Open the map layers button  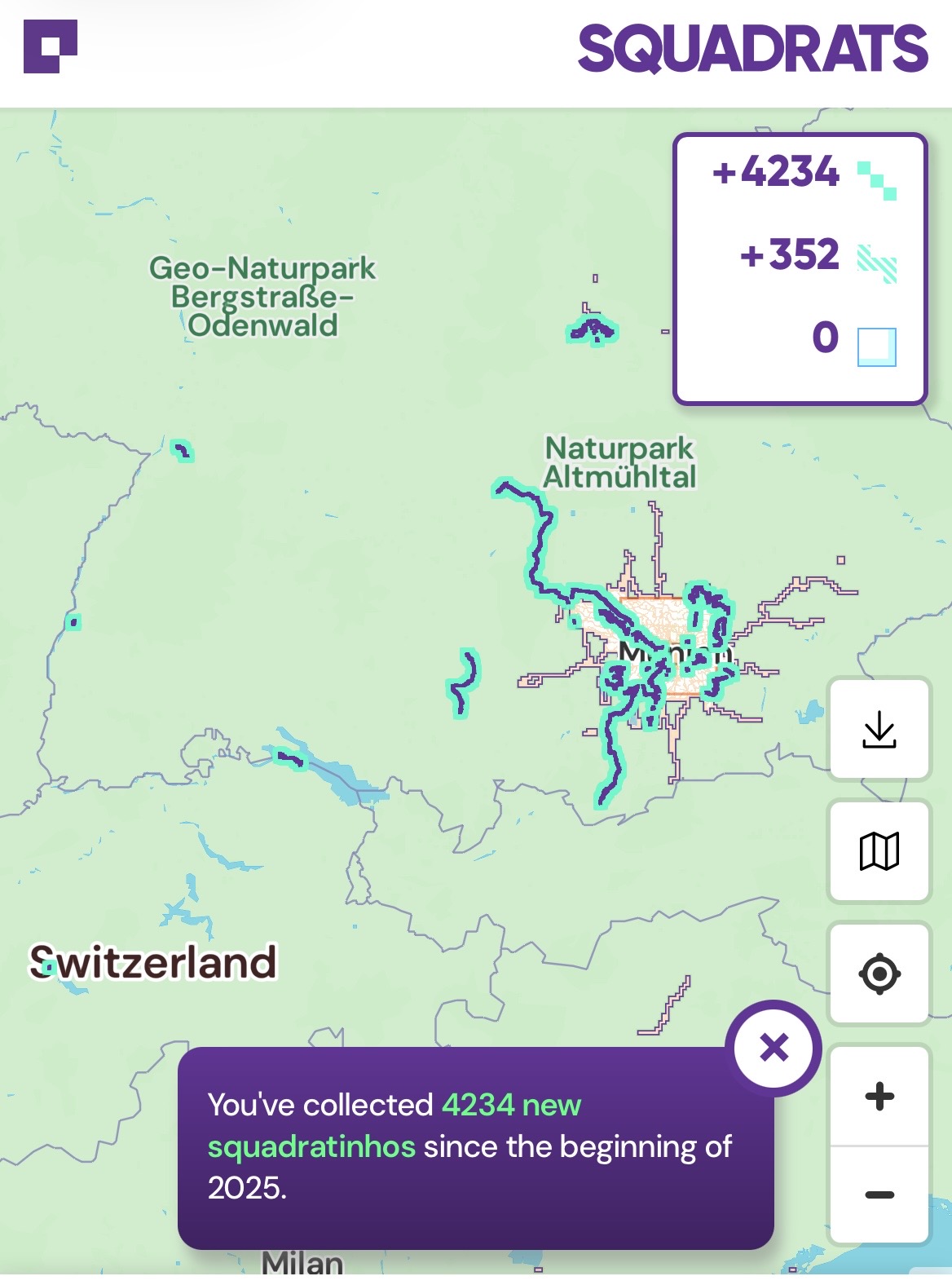tap(879, 851)
